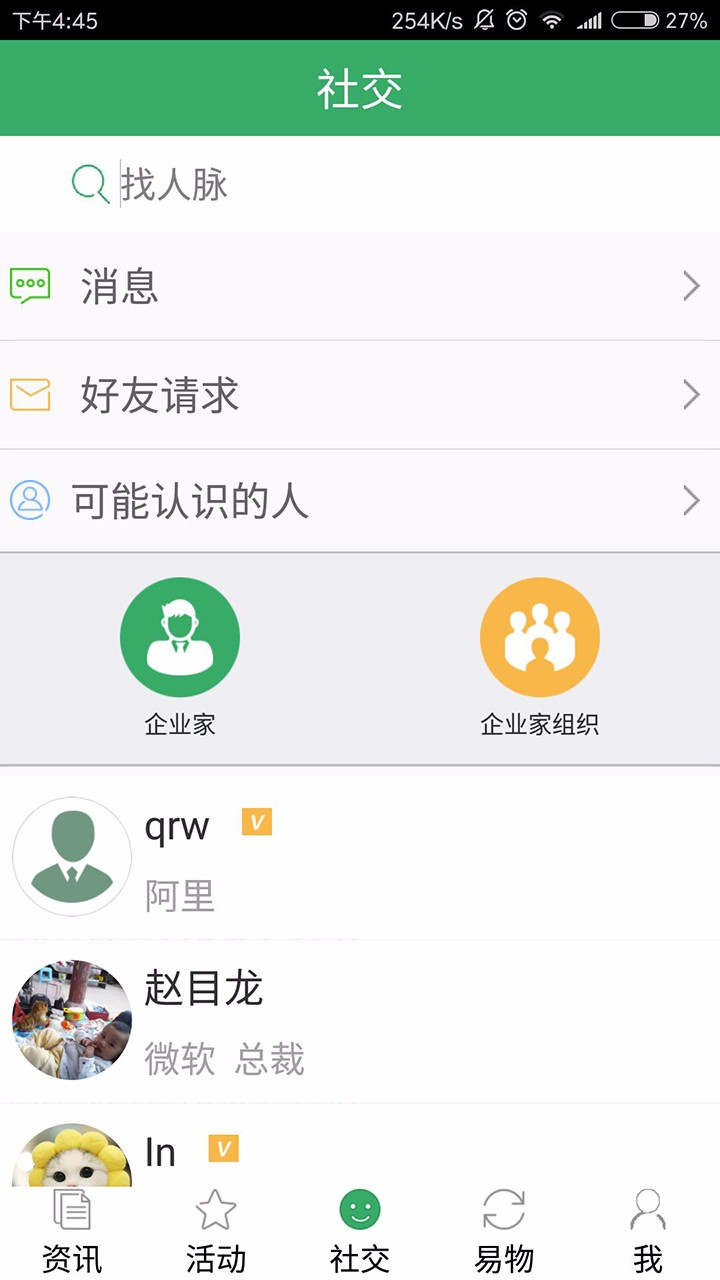Open 好友请求 friend requests
Viewport: 720px width, 1280px height.
[x=360, y=395]
